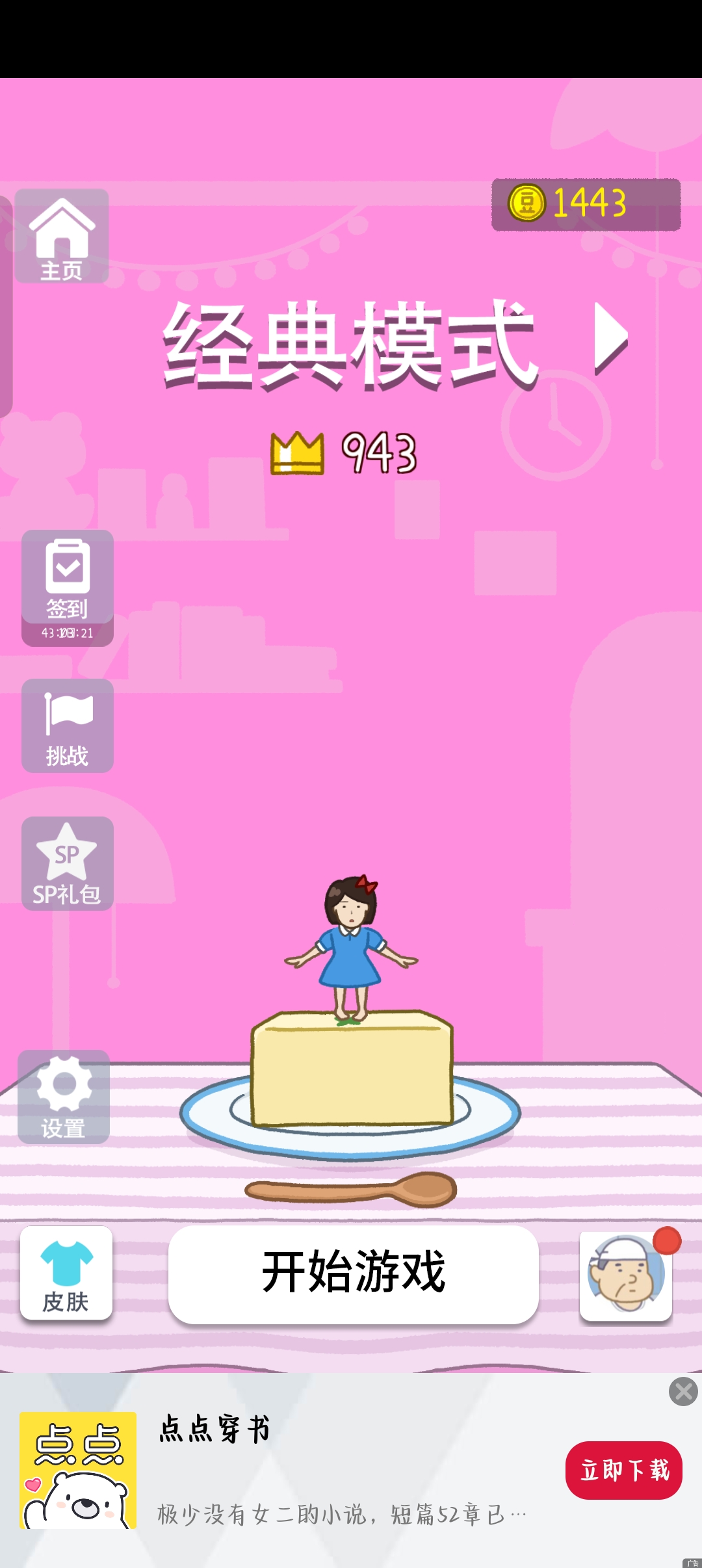Image resolution: width=702 pixels, height=1568 pixels.
Task: Open the 皮肤 skins shop
Action: 66,1274
